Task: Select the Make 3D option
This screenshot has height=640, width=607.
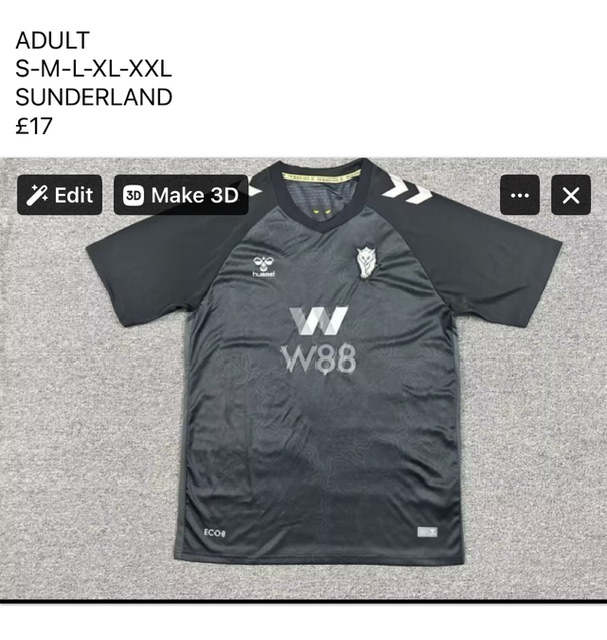Action: tap(181, 195)
